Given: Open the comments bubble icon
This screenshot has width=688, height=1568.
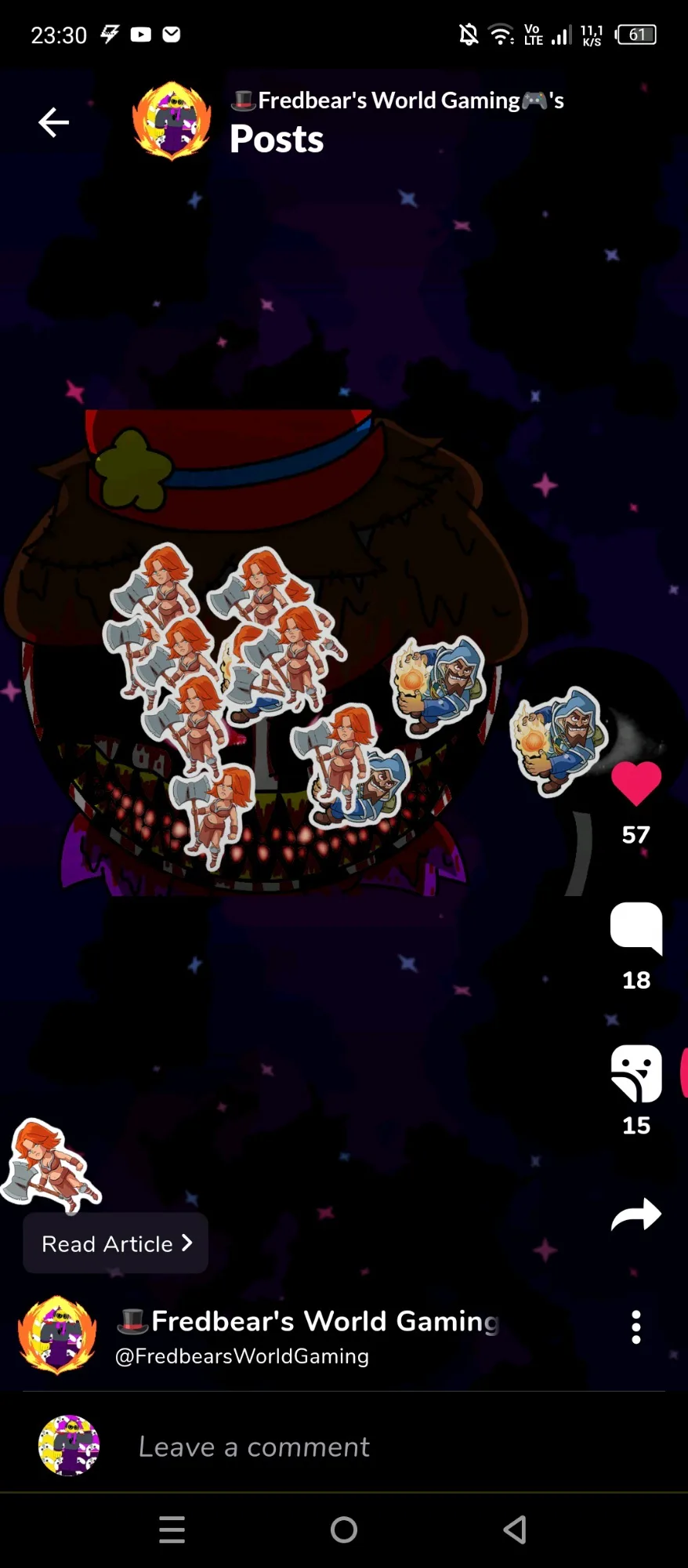Looking at the screenshot, I should click(x=635, y=928).
